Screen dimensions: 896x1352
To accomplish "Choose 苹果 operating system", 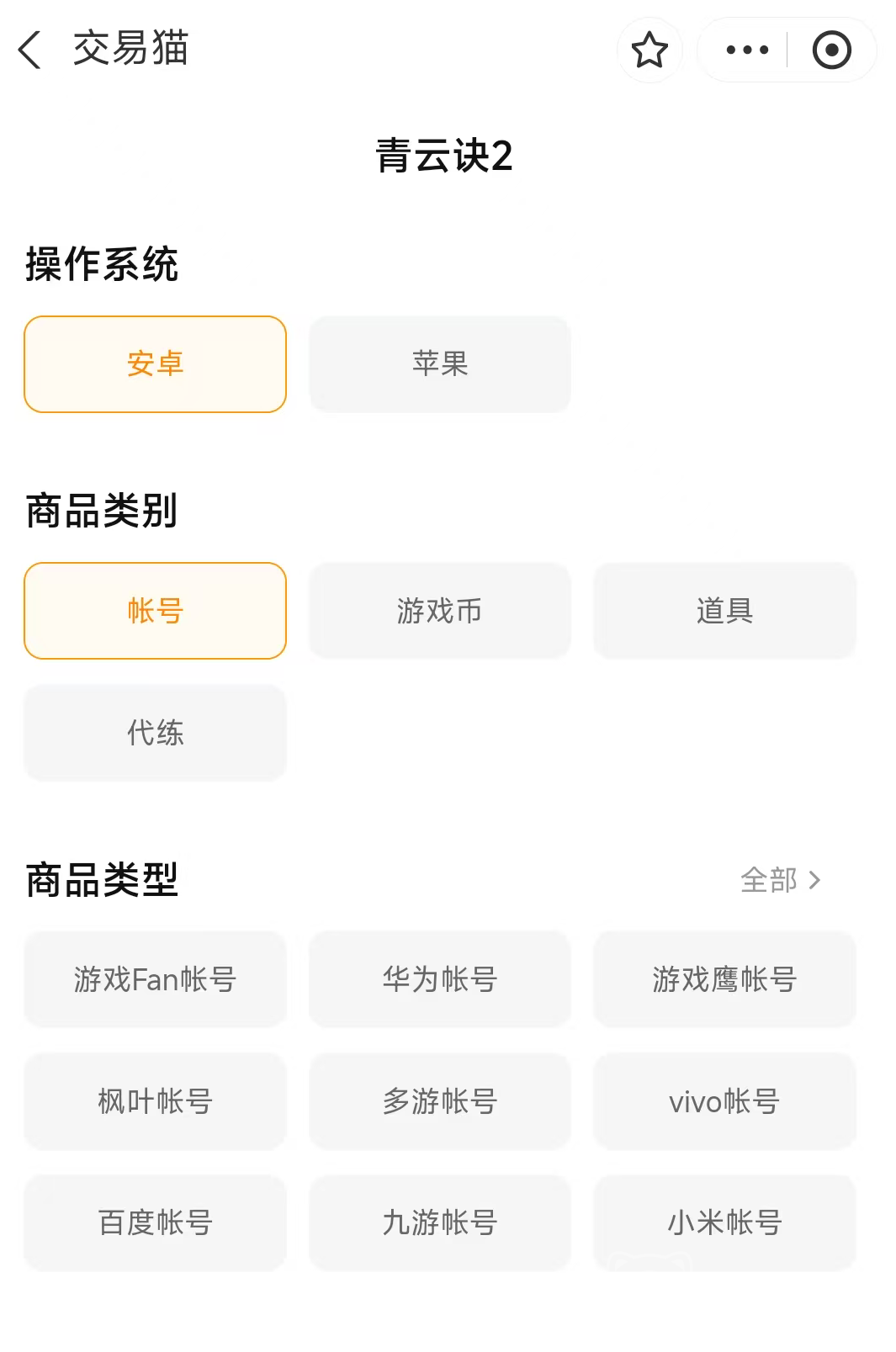I will [x=440, y=364].
